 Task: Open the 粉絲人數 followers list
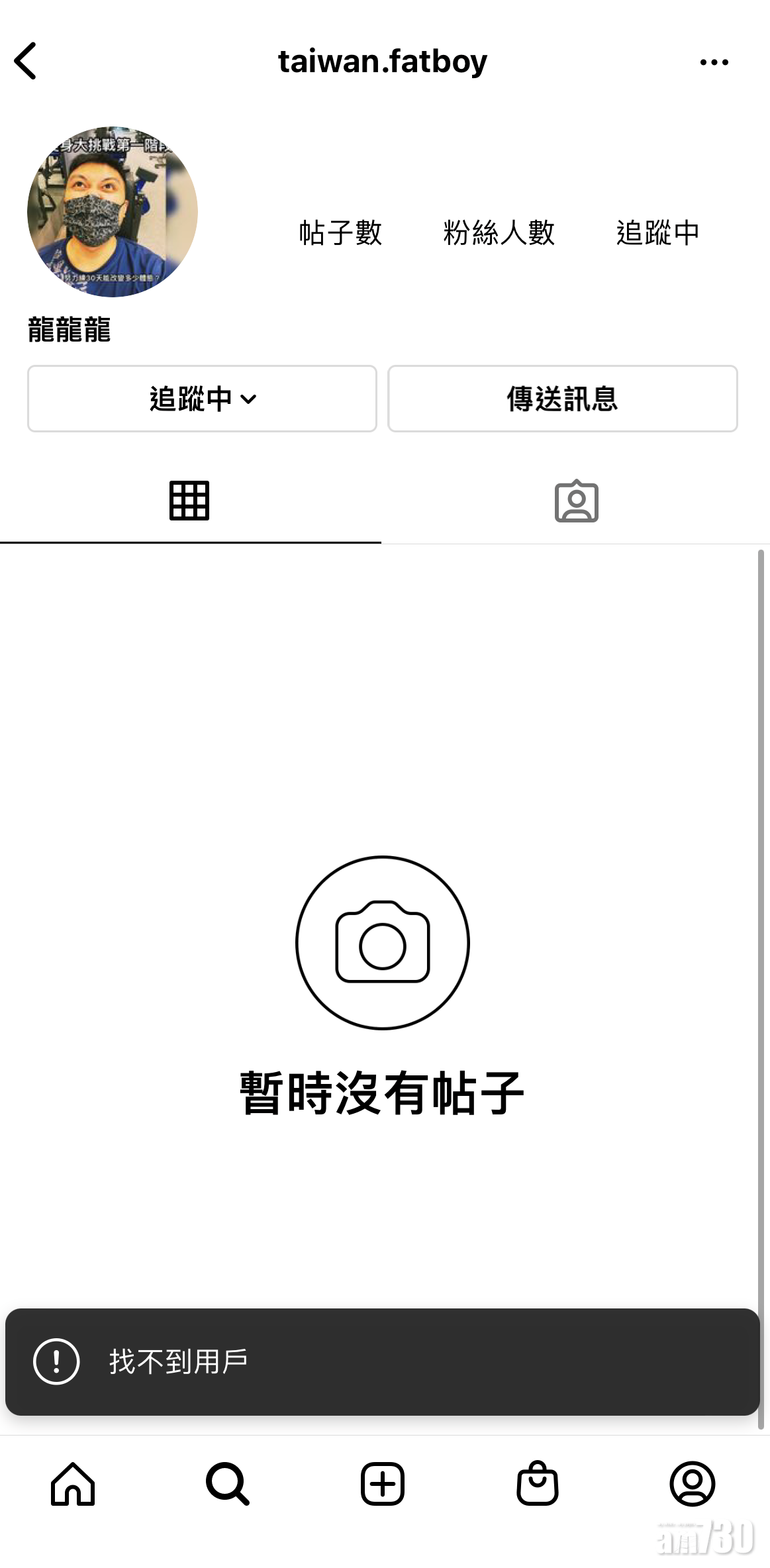(x=498, y=233)
